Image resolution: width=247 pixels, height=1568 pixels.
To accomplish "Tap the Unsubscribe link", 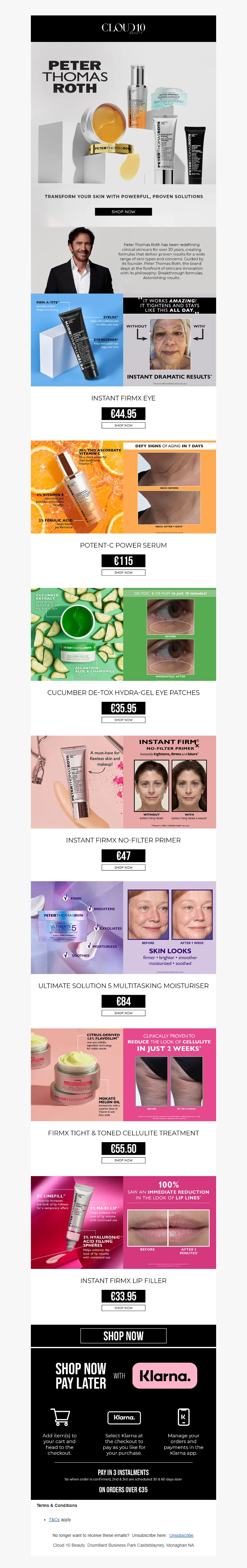I will point(181,1536).
